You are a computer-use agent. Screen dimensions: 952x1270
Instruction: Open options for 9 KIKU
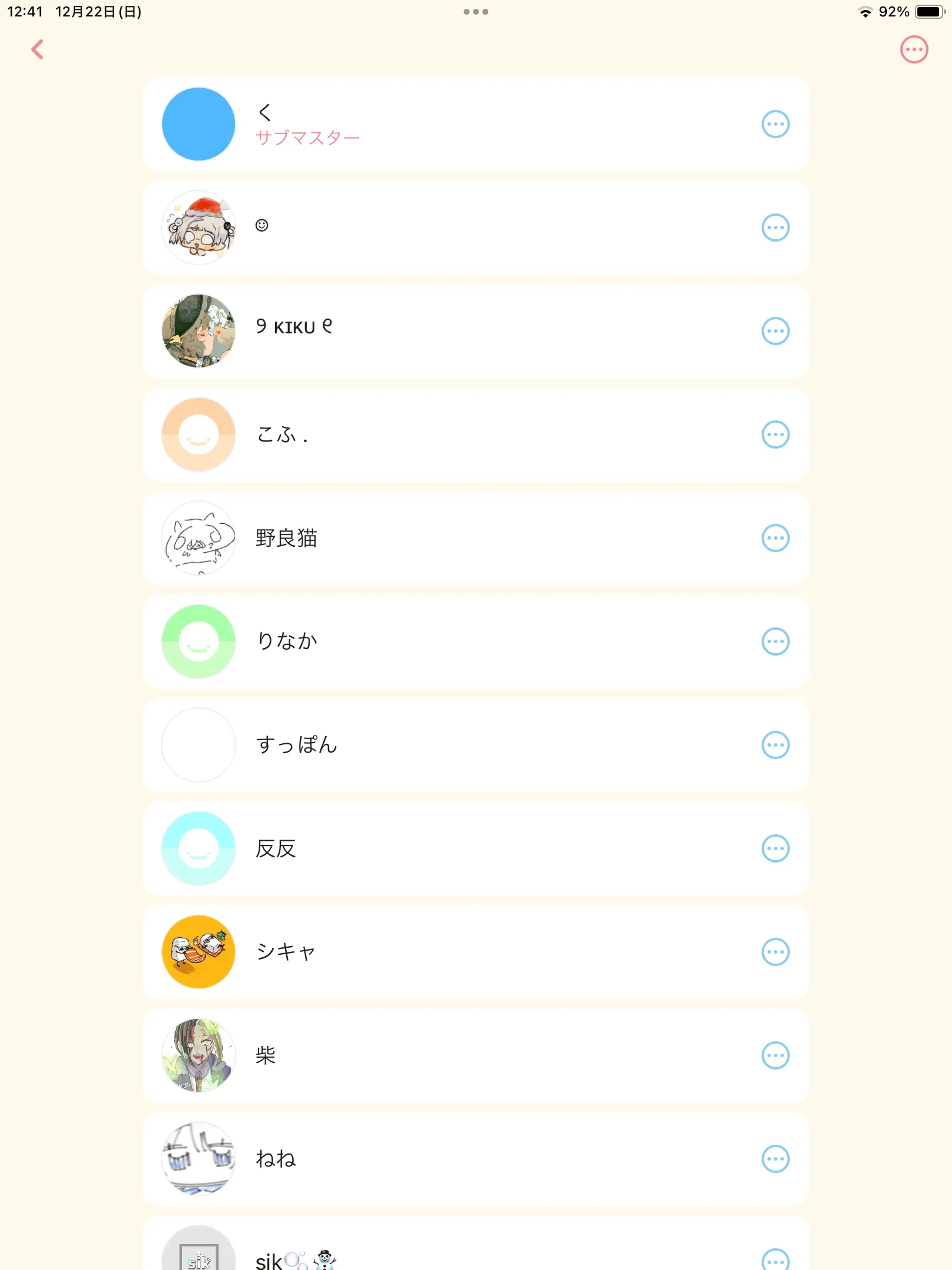pos(775,331)
